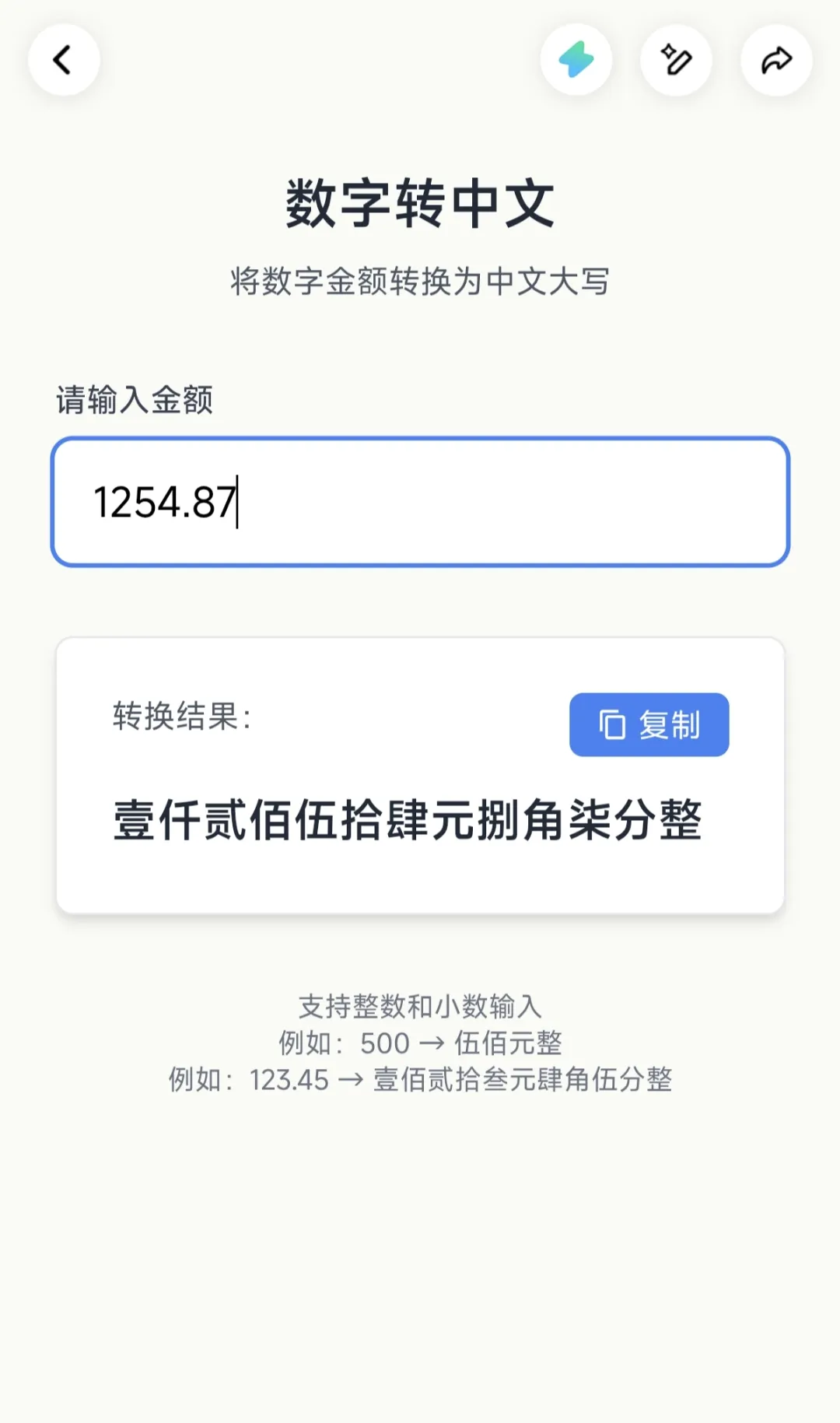The image size is (840, 1423).
Task: Go back using the top-left arrow
Action: tap(64, 60)
